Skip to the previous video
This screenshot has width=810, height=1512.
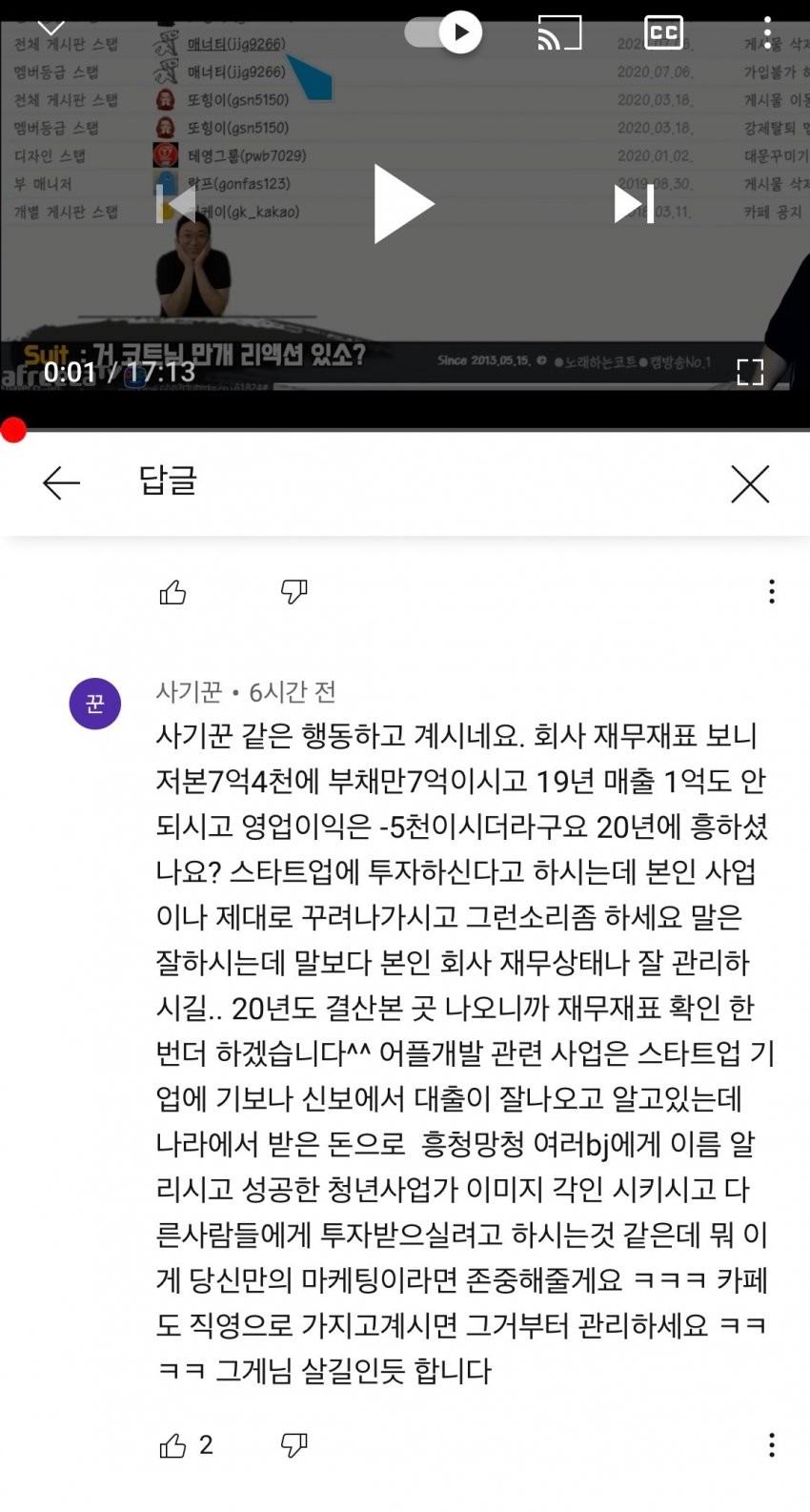point(176,203)
